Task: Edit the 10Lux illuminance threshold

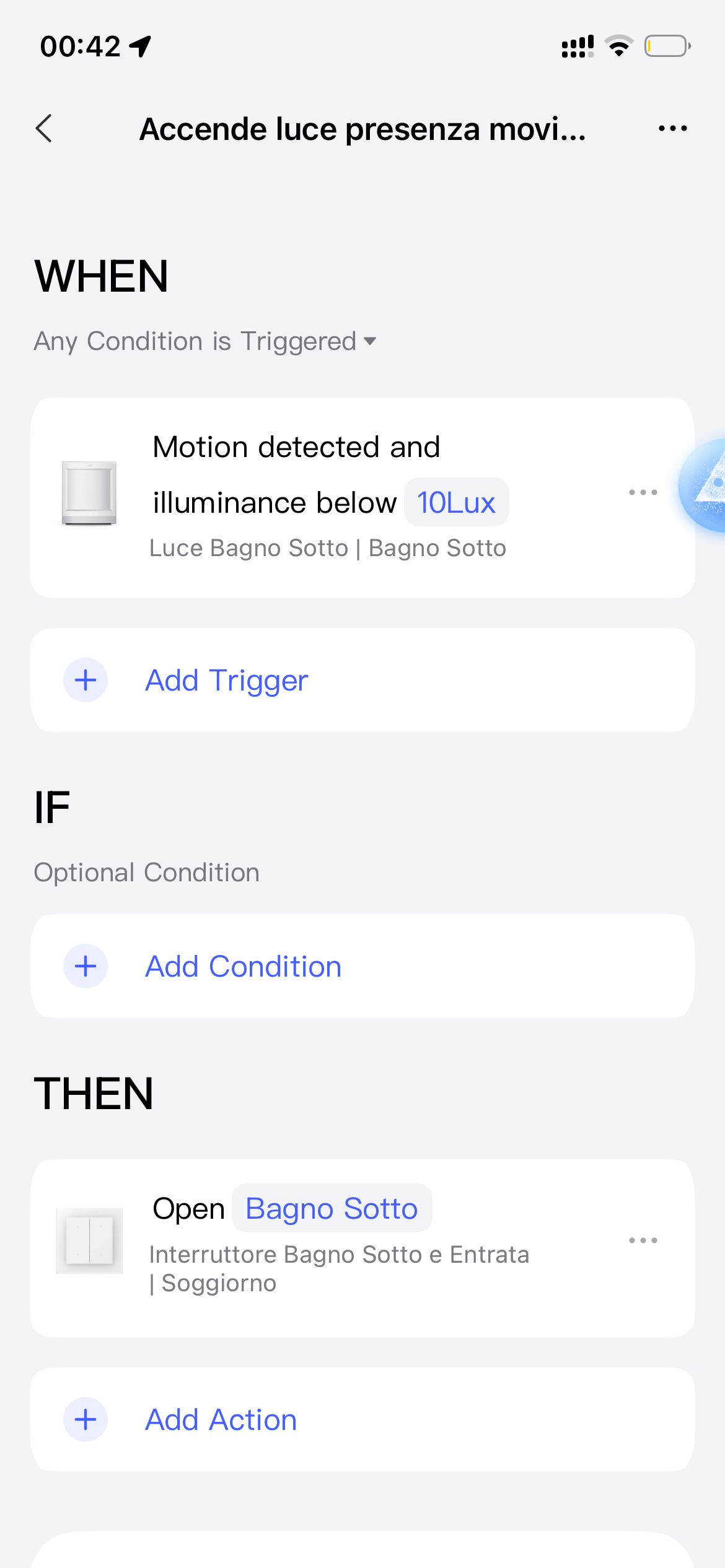Action: point(456,502)
